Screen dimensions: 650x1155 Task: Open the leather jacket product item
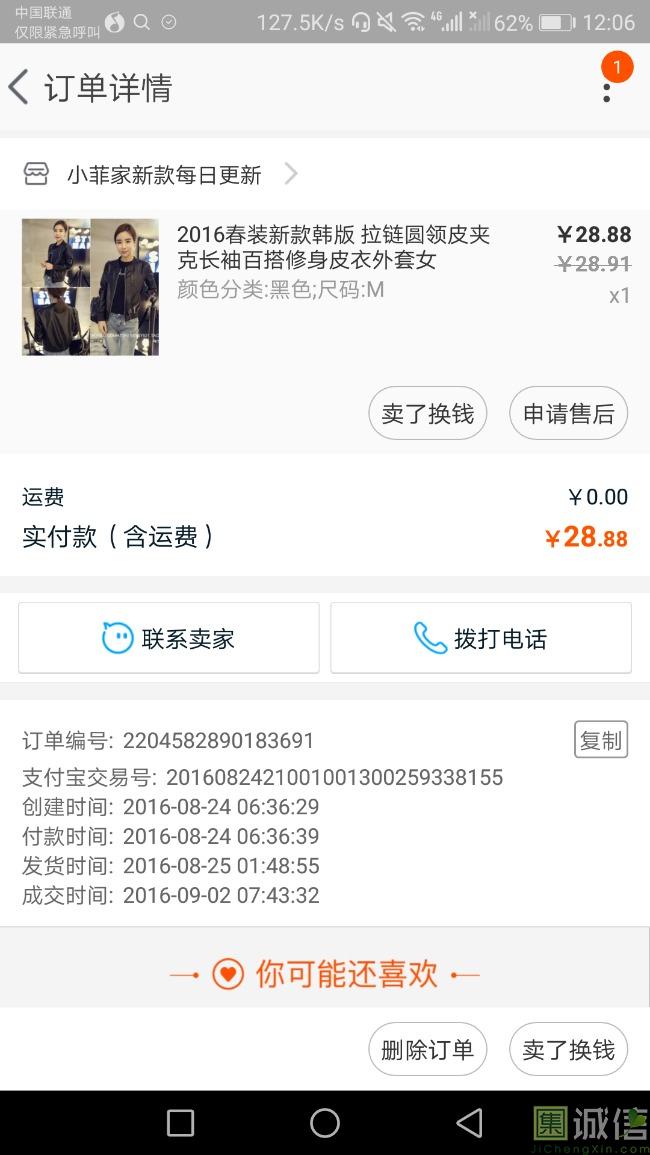tap(325, 287)
